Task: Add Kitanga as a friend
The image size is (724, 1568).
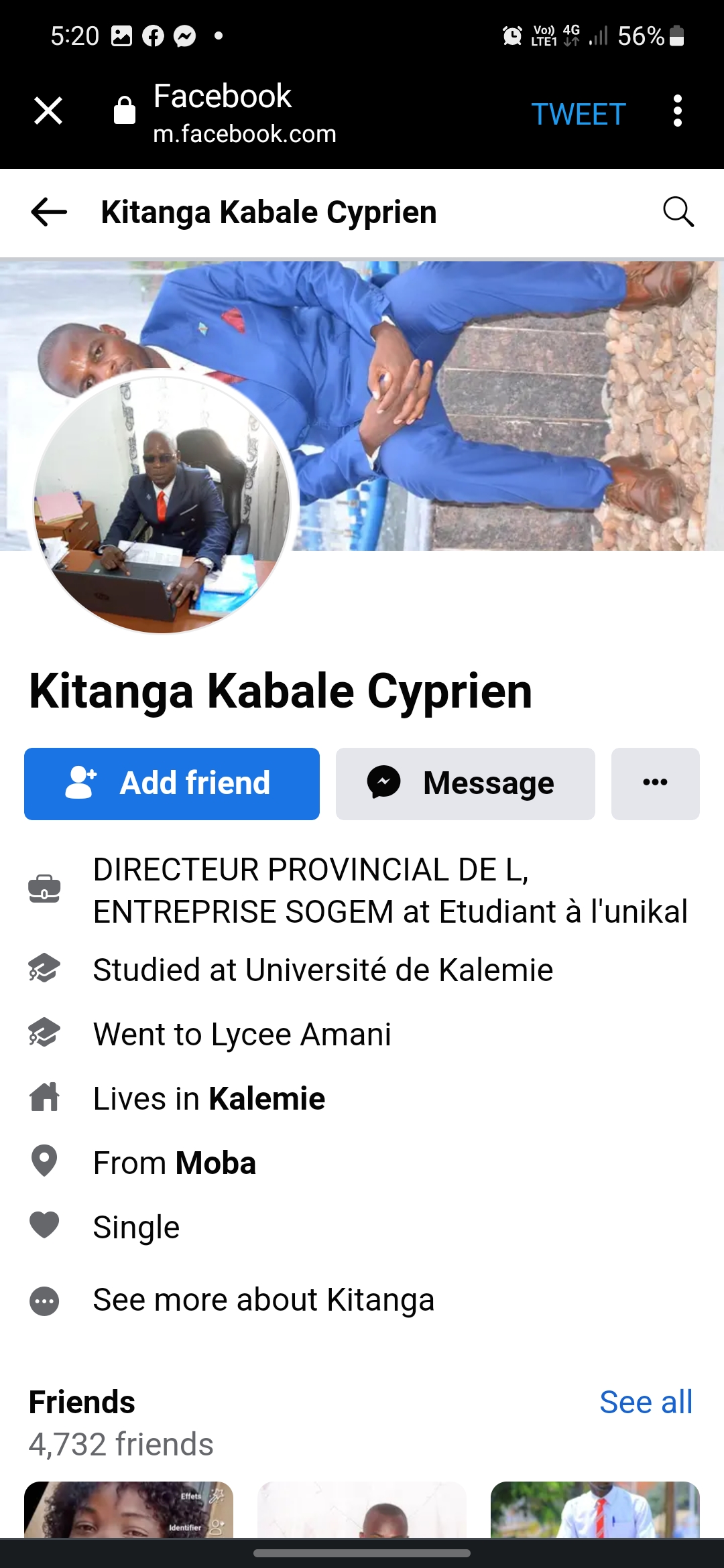Action: [x=172, y=783]
